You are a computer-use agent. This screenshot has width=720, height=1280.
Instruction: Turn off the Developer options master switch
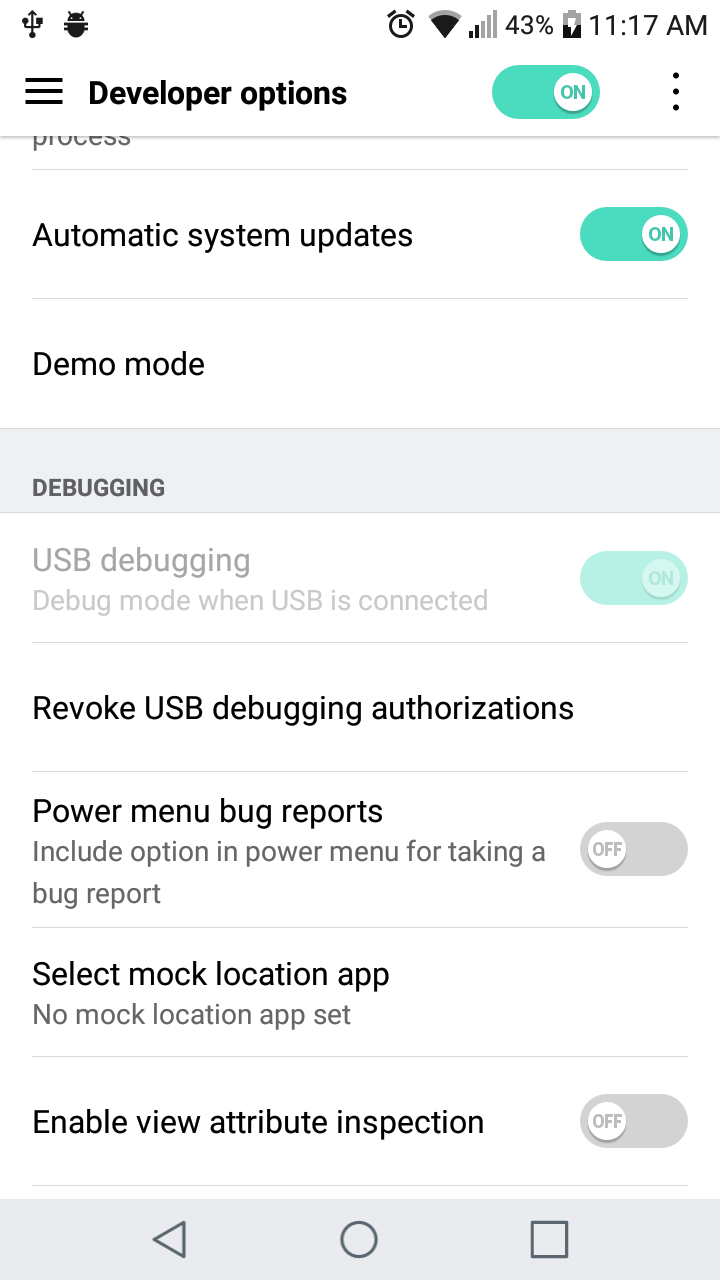click(545, 91)
